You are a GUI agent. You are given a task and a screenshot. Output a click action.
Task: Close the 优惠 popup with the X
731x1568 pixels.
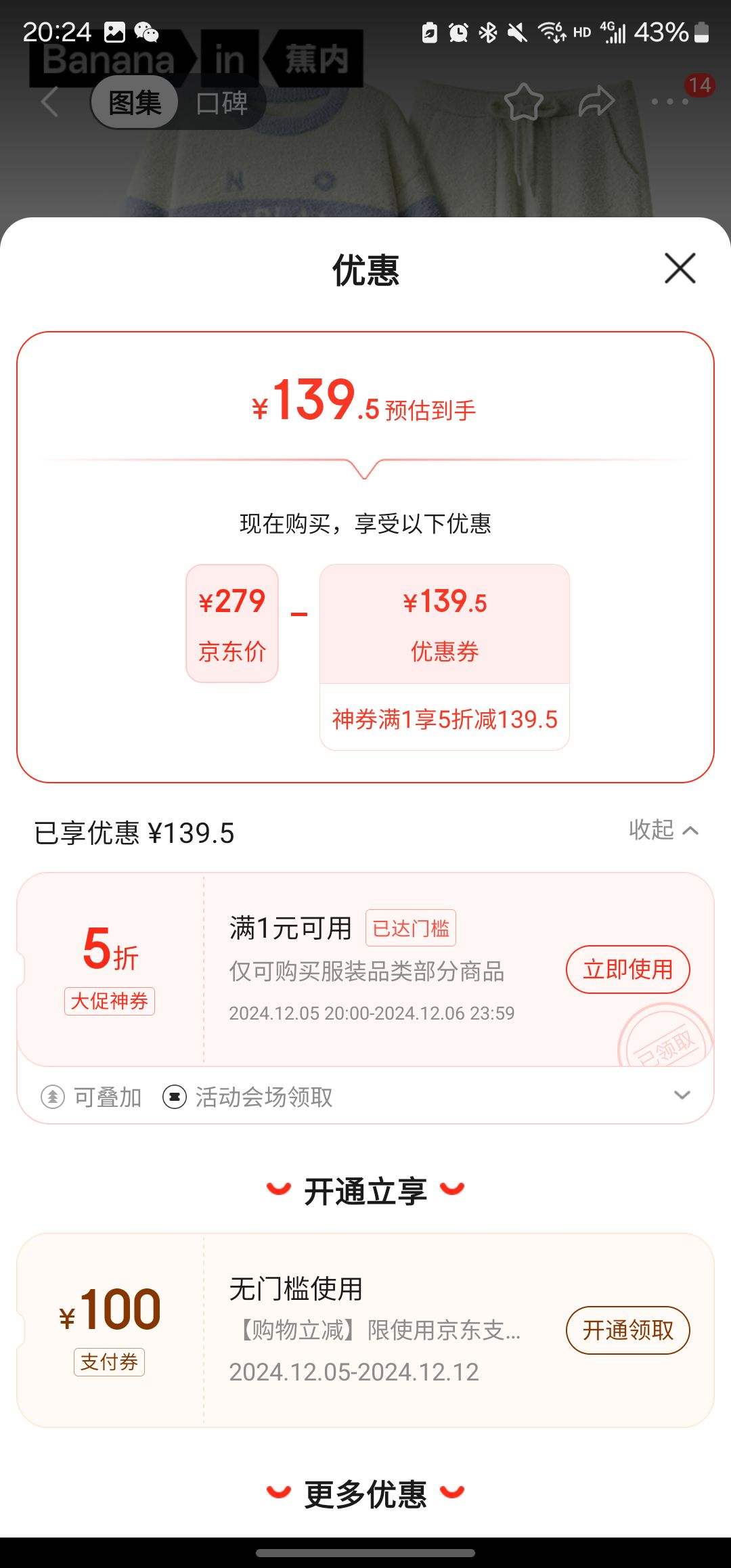[x=680, y=268]
